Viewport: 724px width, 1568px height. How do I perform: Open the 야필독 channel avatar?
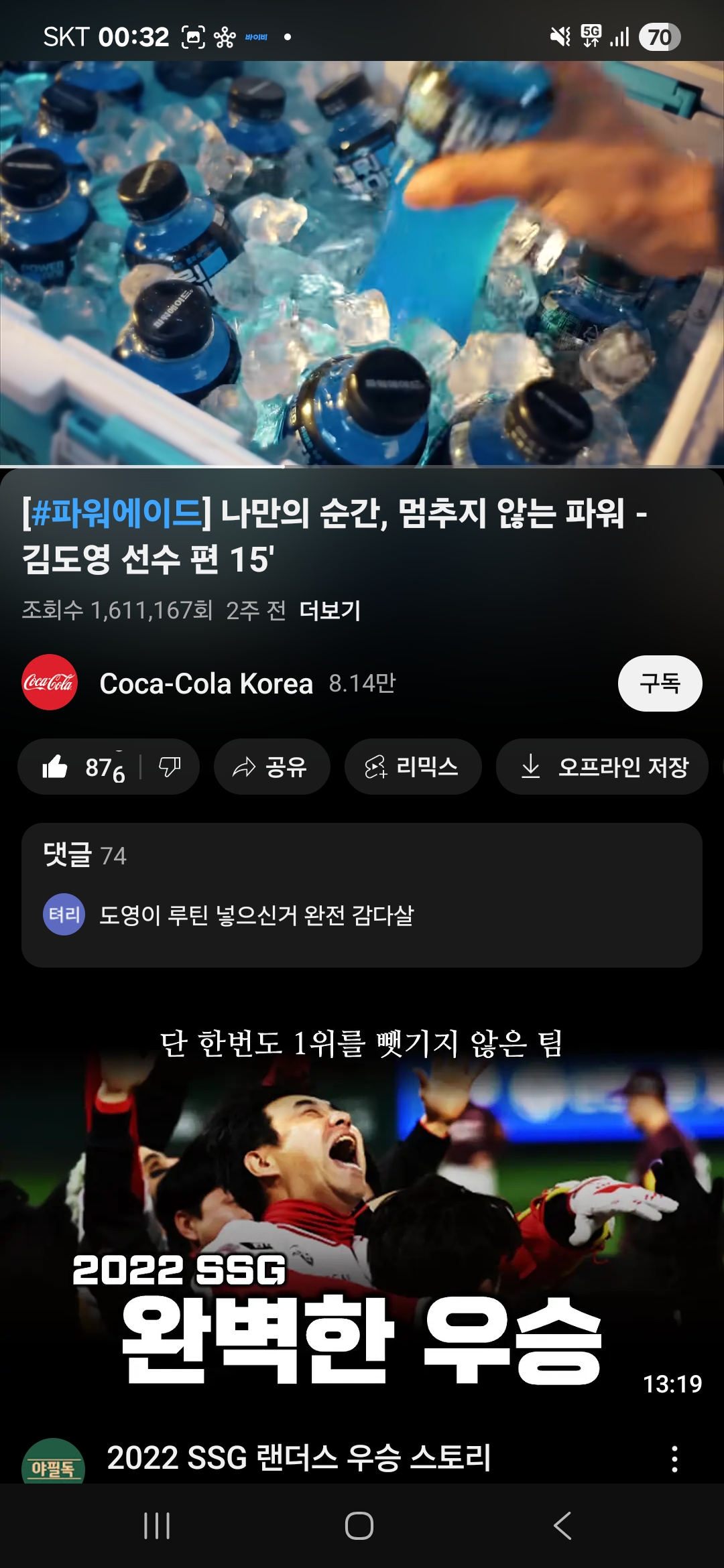tap(53, 1464)
